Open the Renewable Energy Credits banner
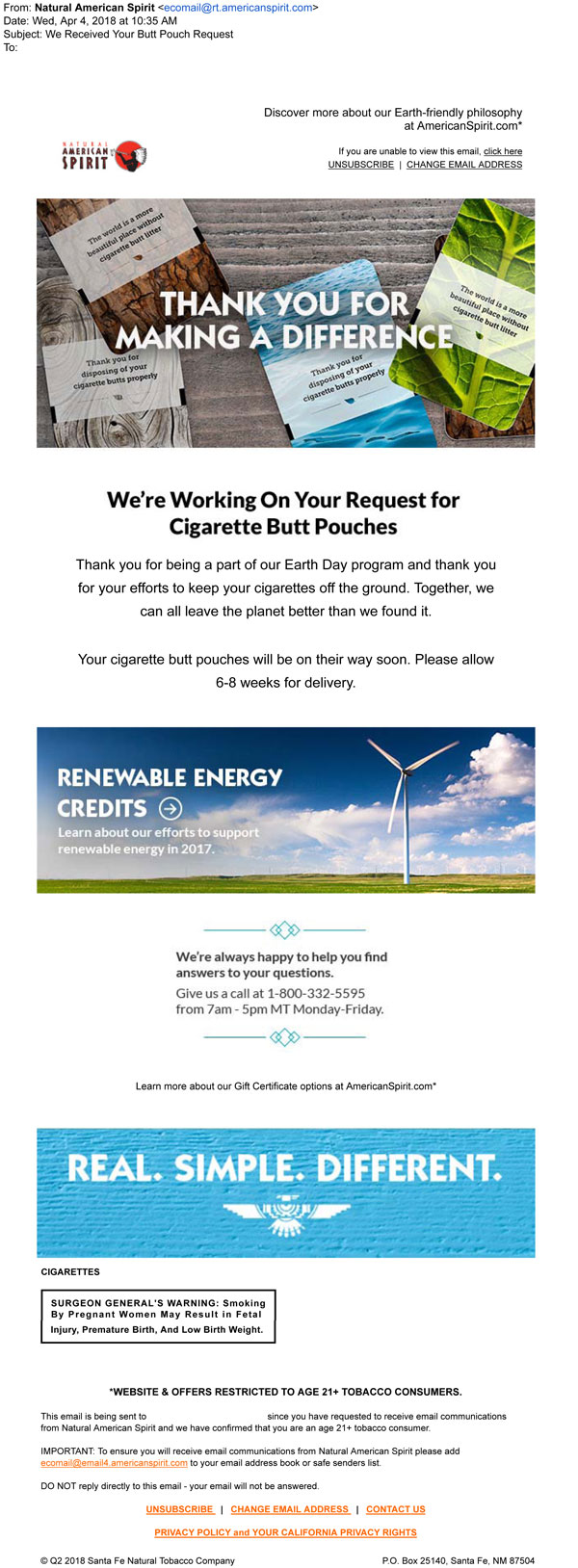Viewport: 578px width, 1568px height. pos(285,809)
